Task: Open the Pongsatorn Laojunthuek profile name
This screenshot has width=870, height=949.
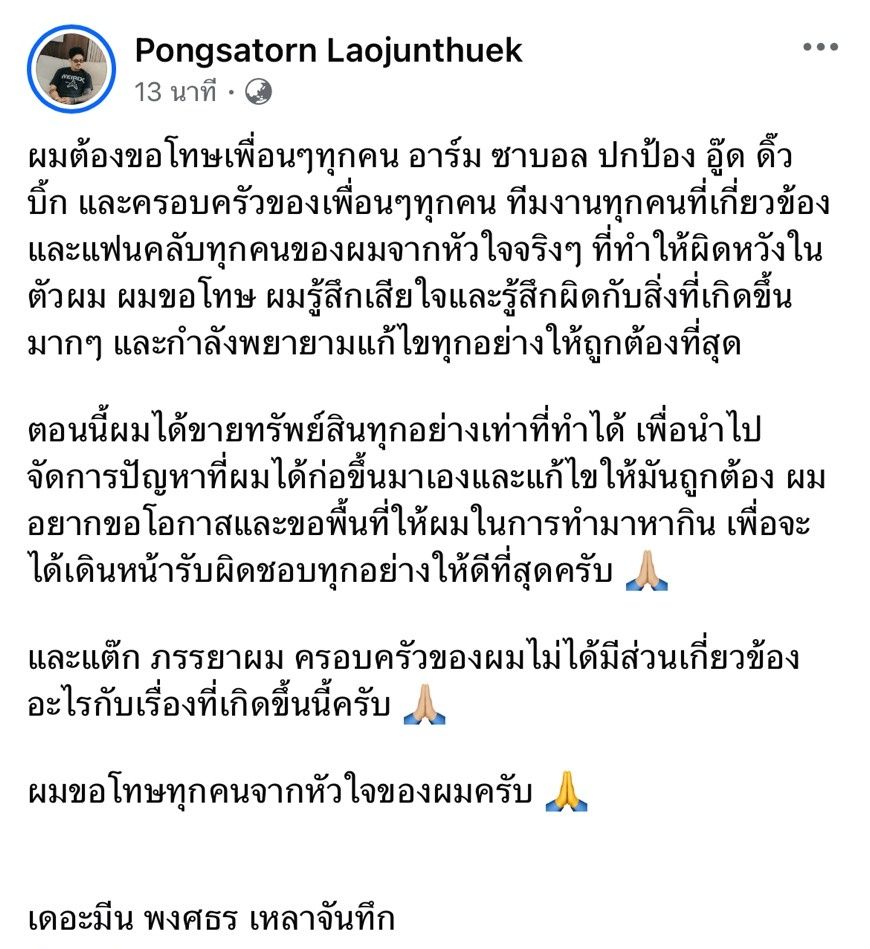Action: [x=328, y=50]
